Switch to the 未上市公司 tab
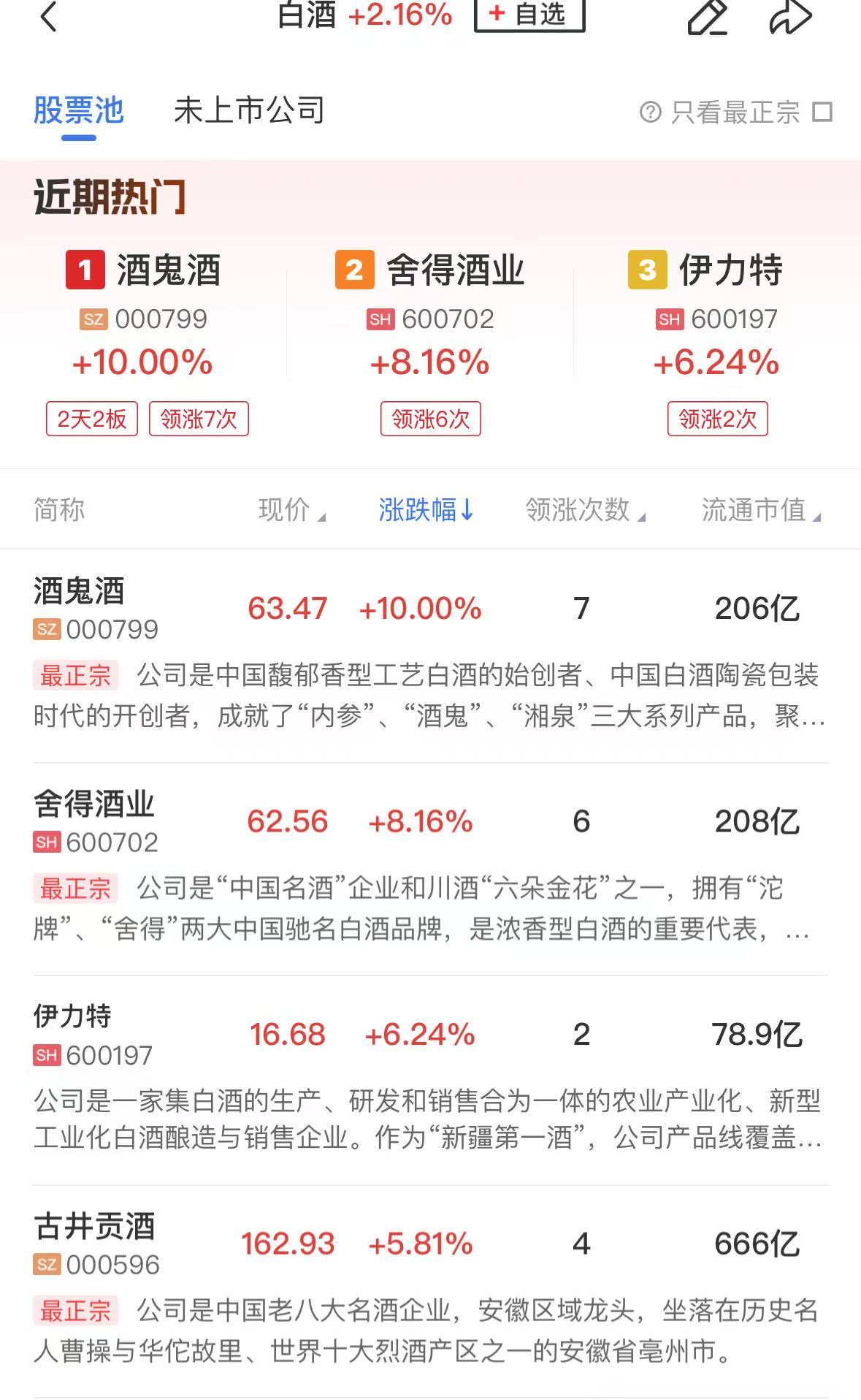The image size is (861, 1400). 249,111
